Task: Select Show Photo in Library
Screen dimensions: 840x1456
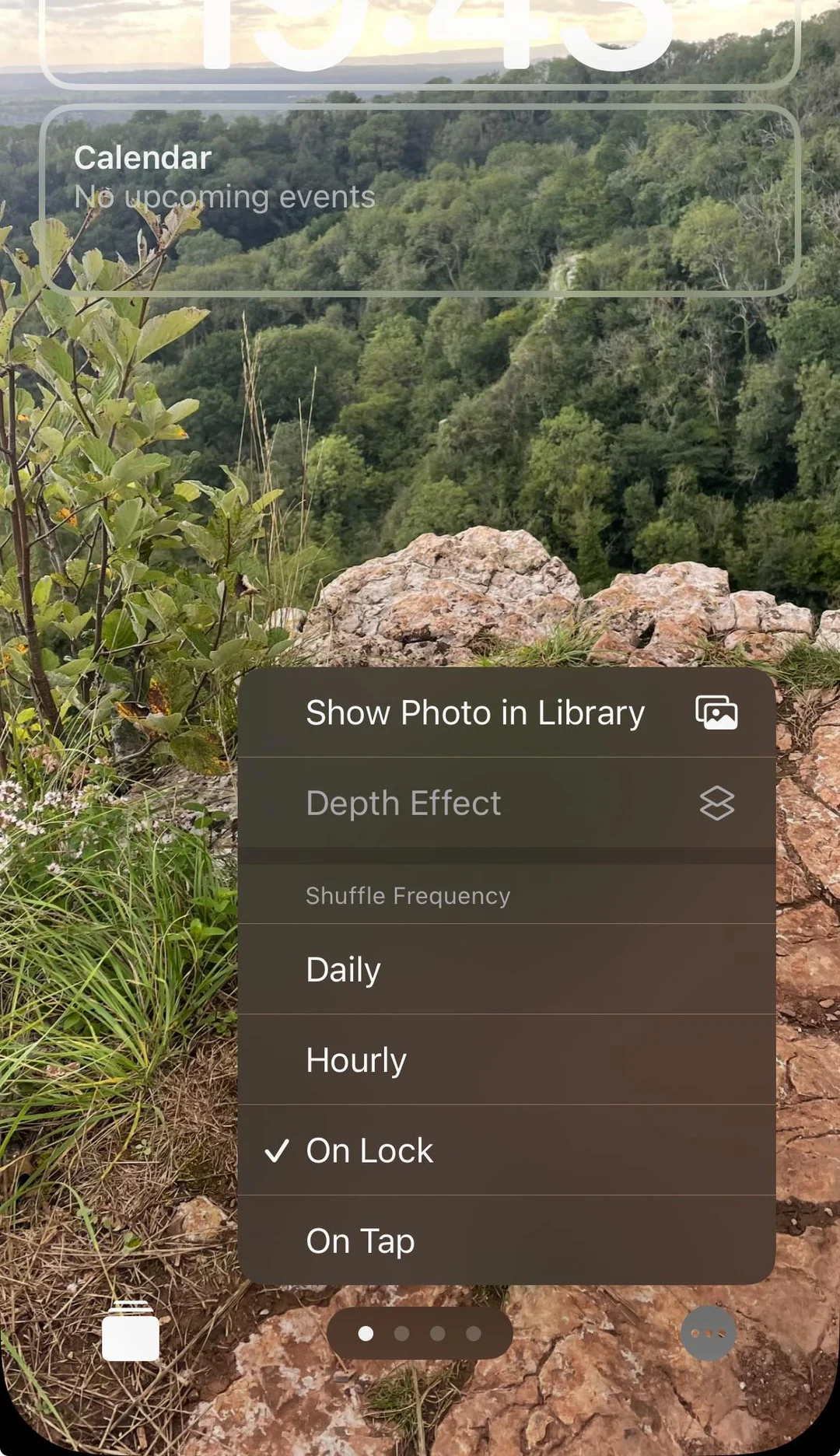Action: 475,712
